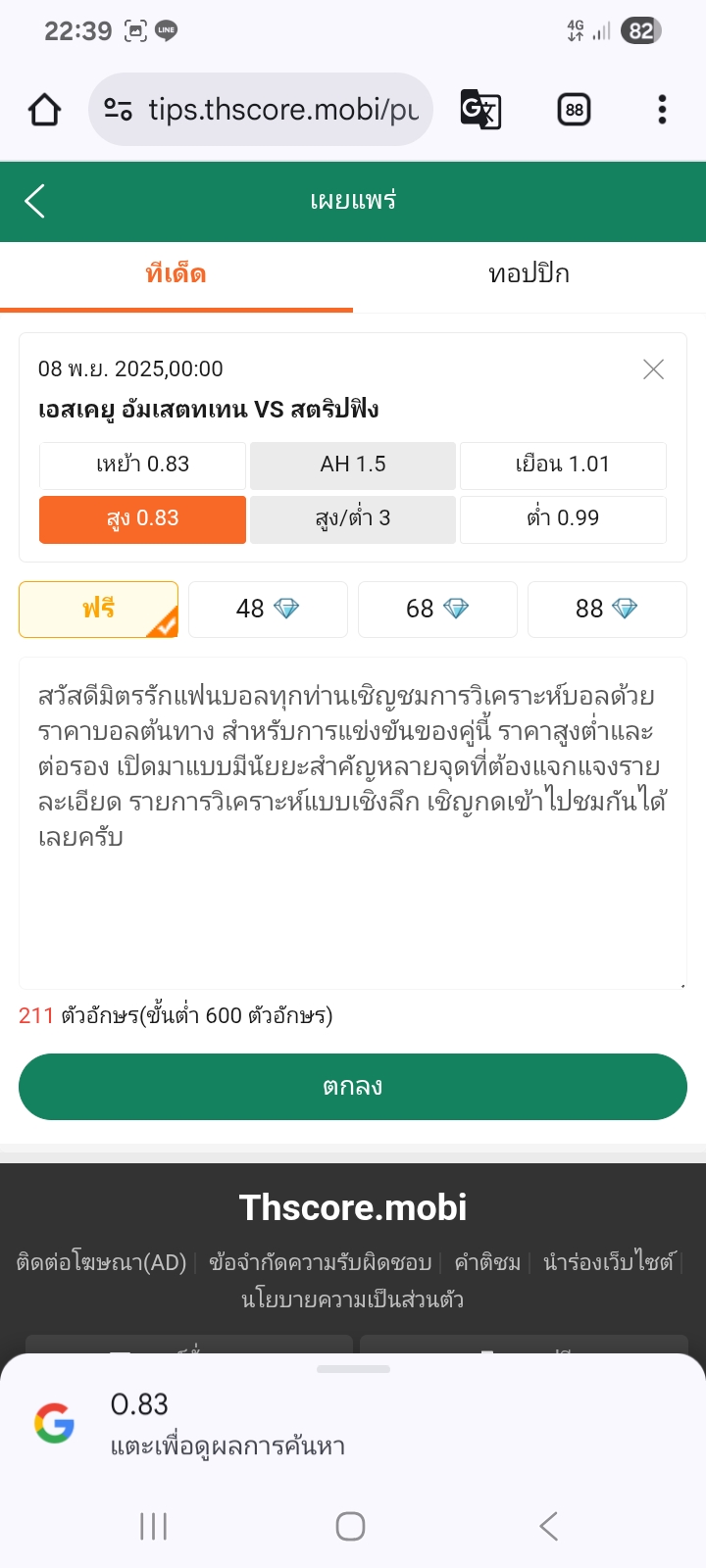Screen dimensions: 706x1568
Task: Open the browser tab switcher
Action: tap(574, 110)
